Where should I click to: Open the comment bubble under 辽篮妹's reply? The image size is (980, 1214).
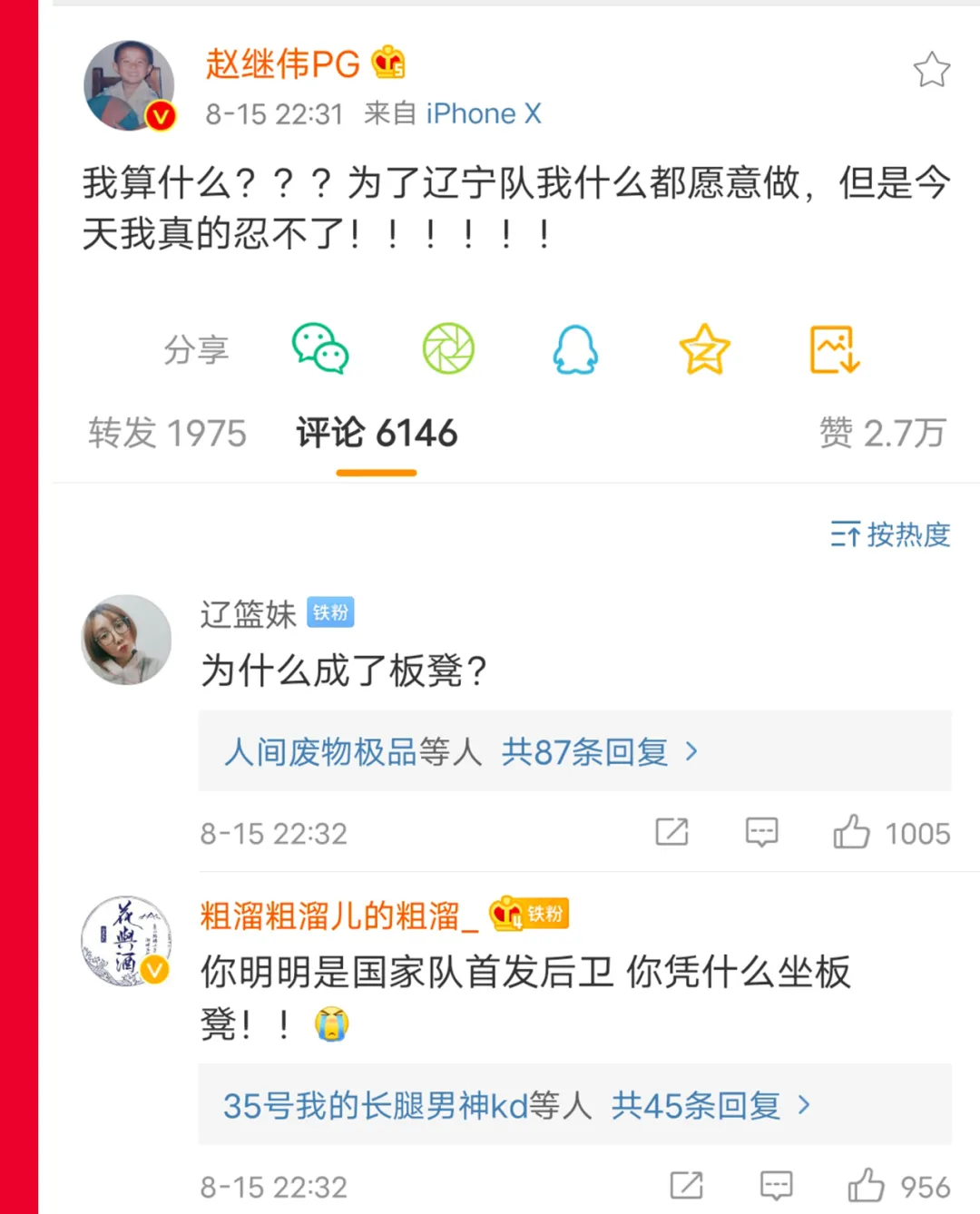tap(761, 832)
